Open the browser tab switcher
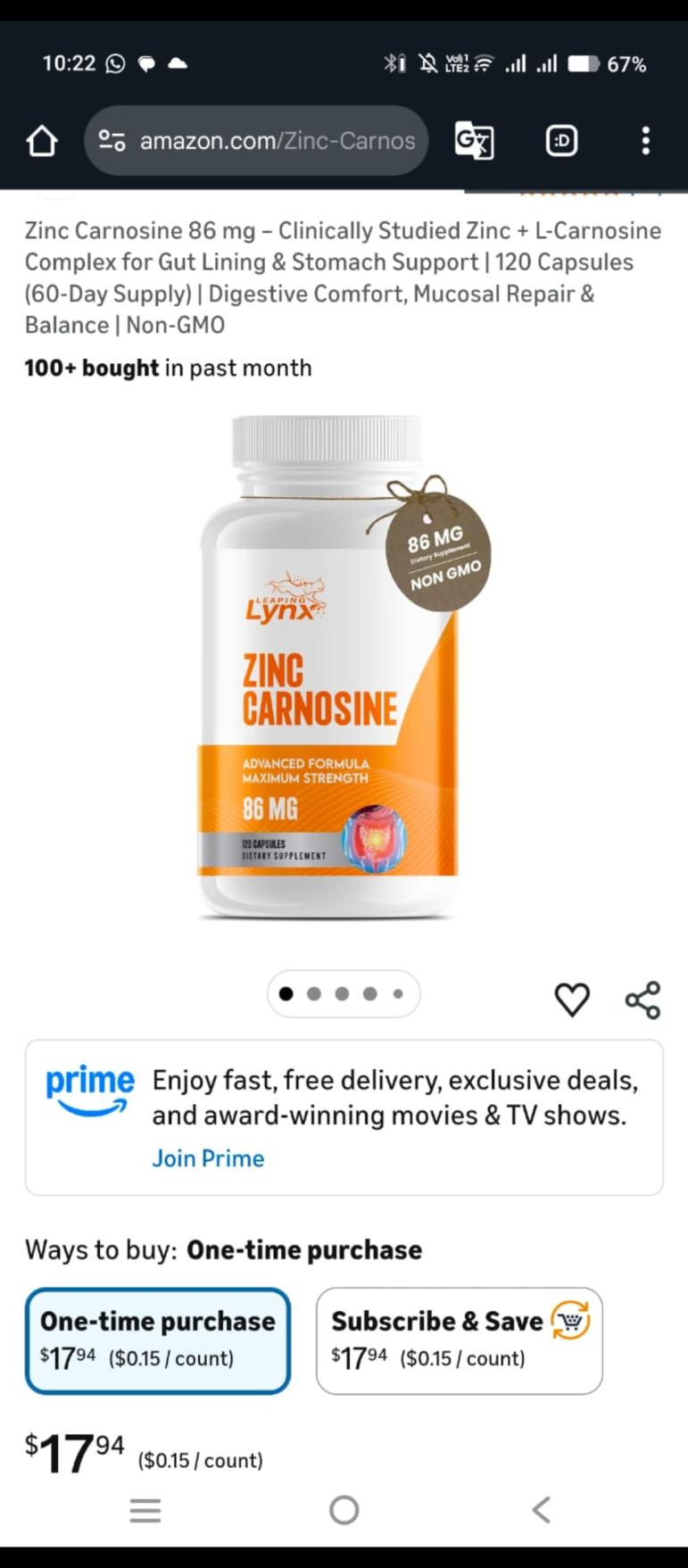Screen dimensions: 688x1568 click(x=561, y=141)
